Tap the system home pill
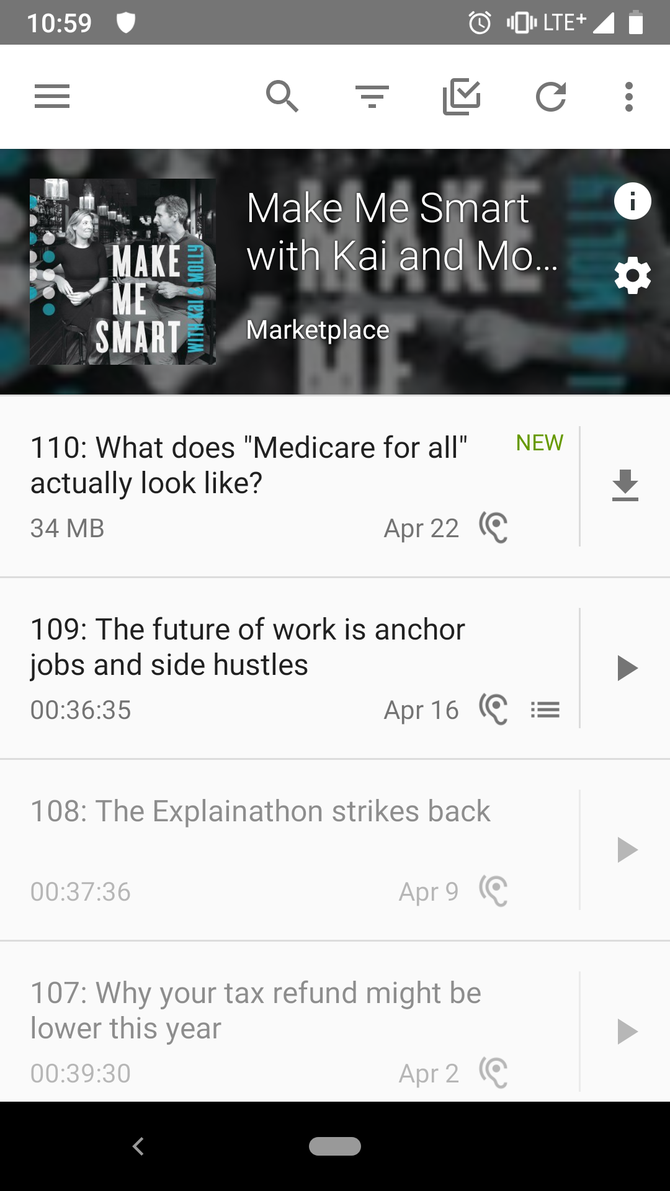 (x=335, y=1147)
